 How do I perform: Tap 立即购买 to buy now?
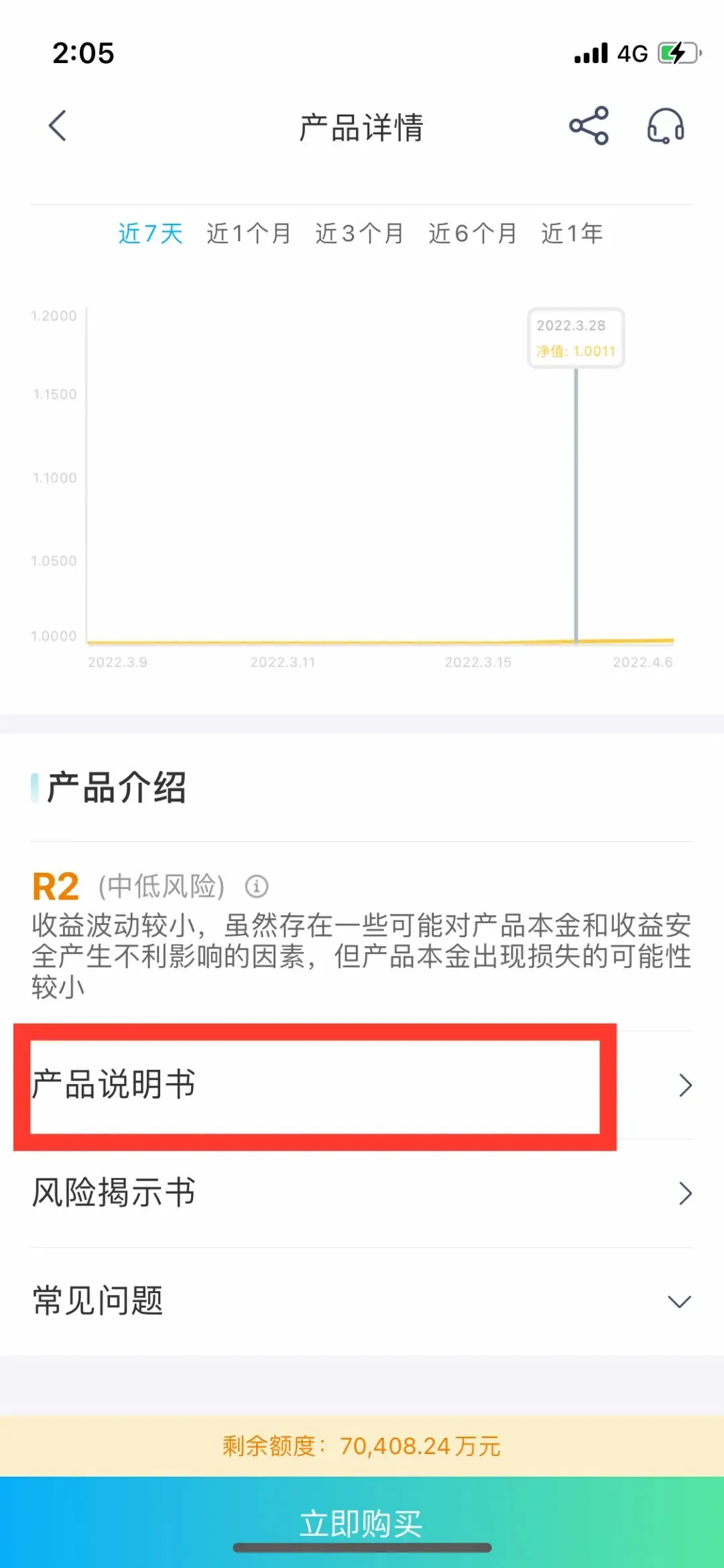(362, 1522)
